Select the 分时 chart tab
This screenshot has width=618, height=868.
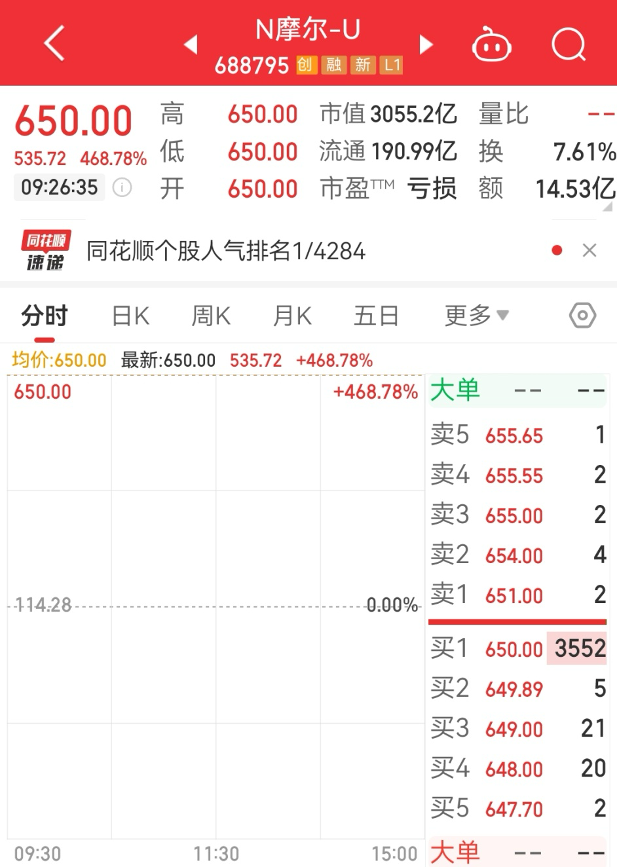pyautogui.click(x=45, y=316)
